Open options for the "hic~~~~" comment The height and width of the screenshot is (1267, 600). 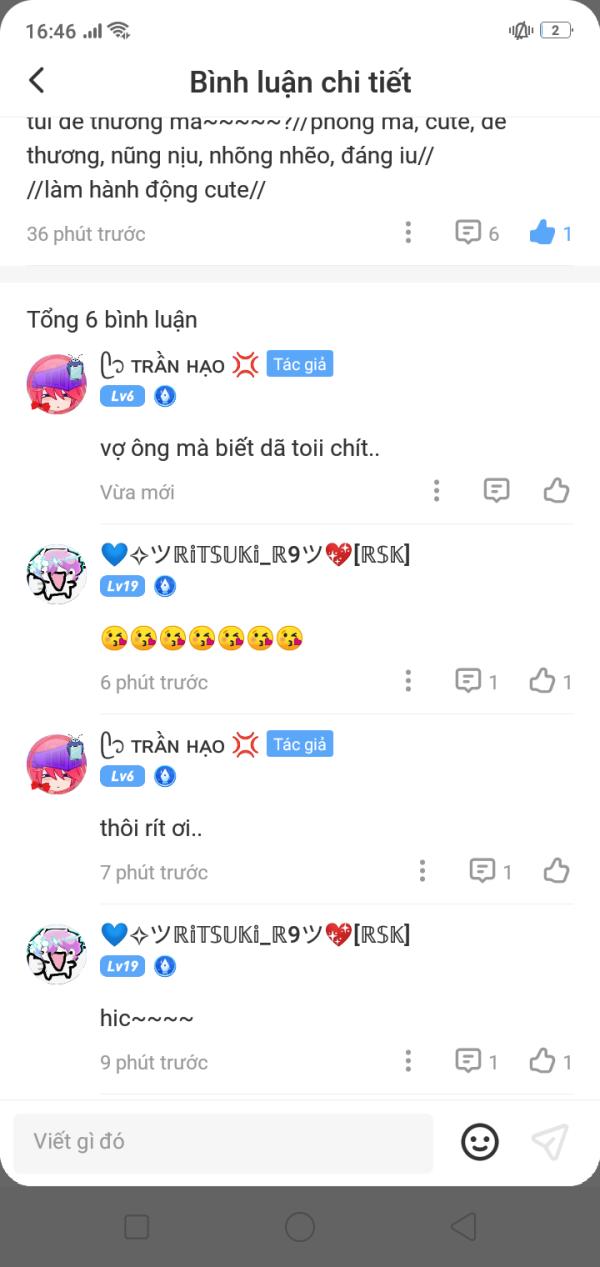(408, 1061)
